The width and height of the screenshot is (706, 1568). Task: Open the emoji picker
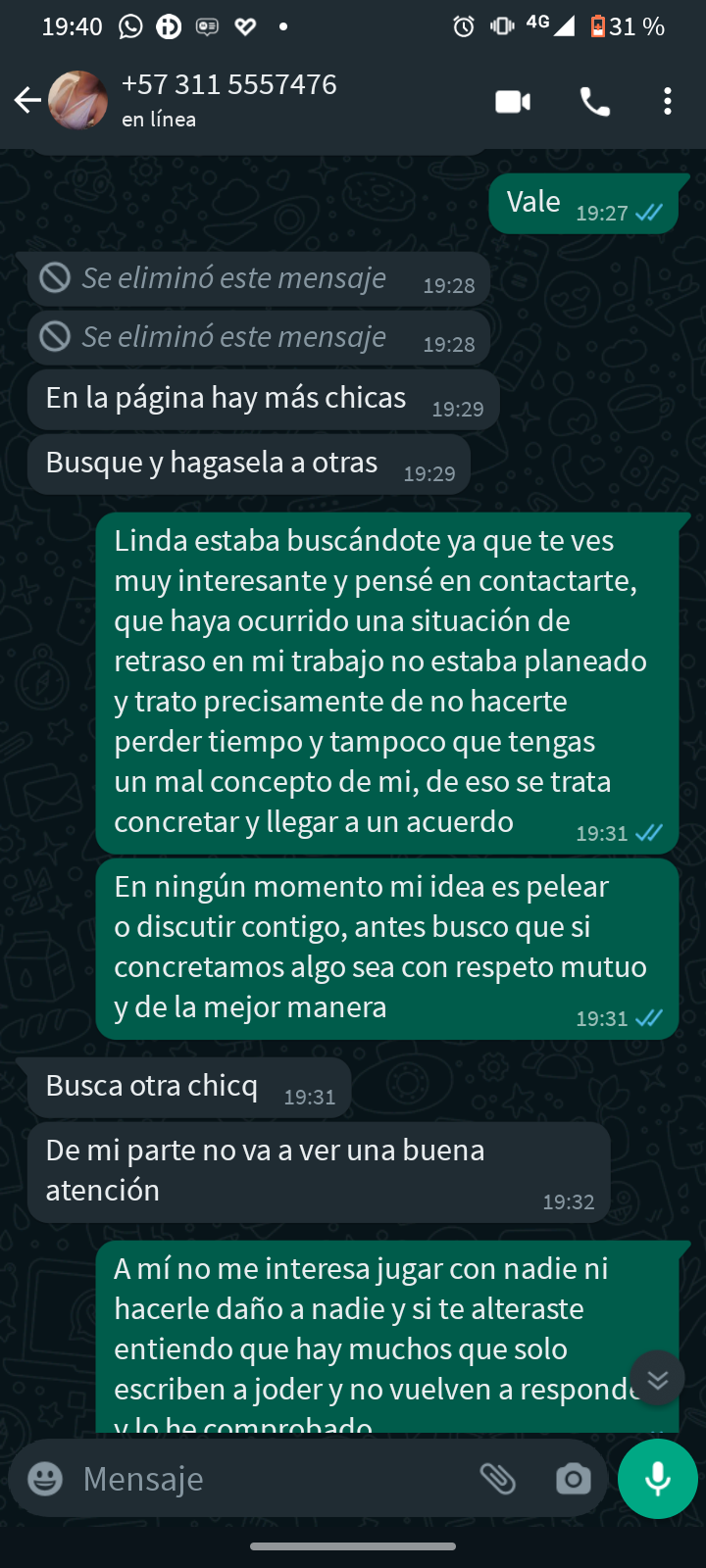click(x=45, y=1478)
